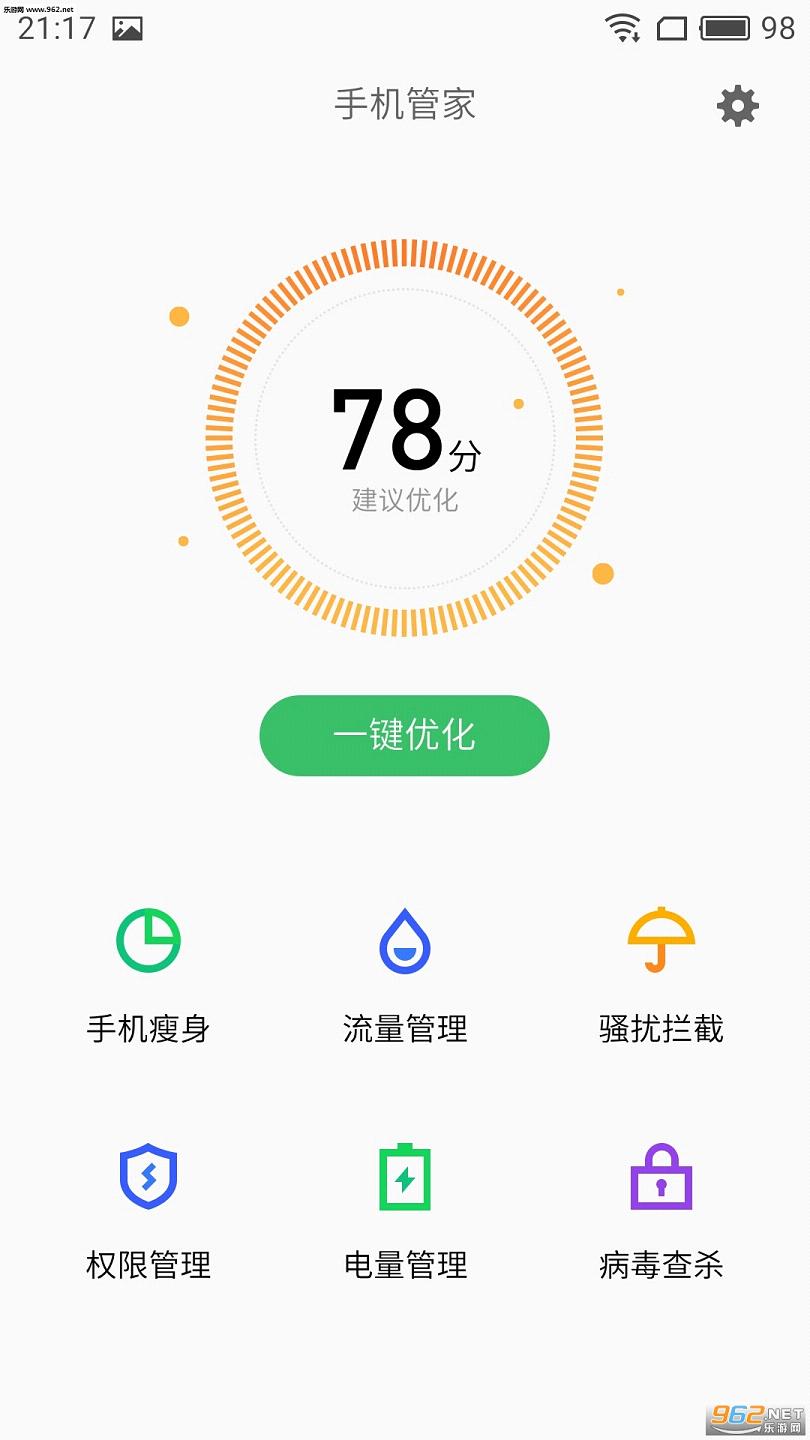Open the settings gear icon
Screen dimensions: 810x1440
click(x=738, y=105)
